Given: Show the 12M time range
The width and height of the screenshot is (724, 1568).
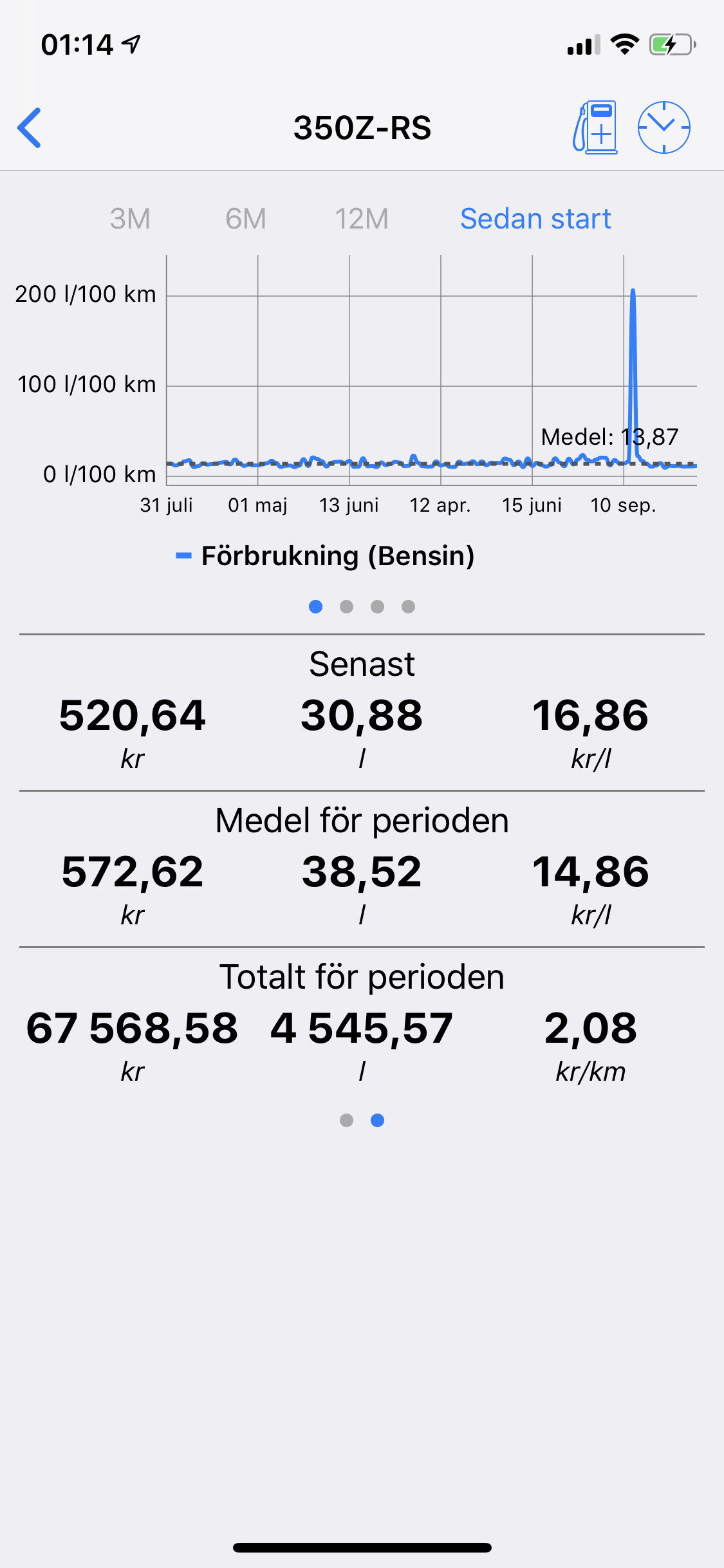Looking at the screenshot, I should [x=362, y=219].
